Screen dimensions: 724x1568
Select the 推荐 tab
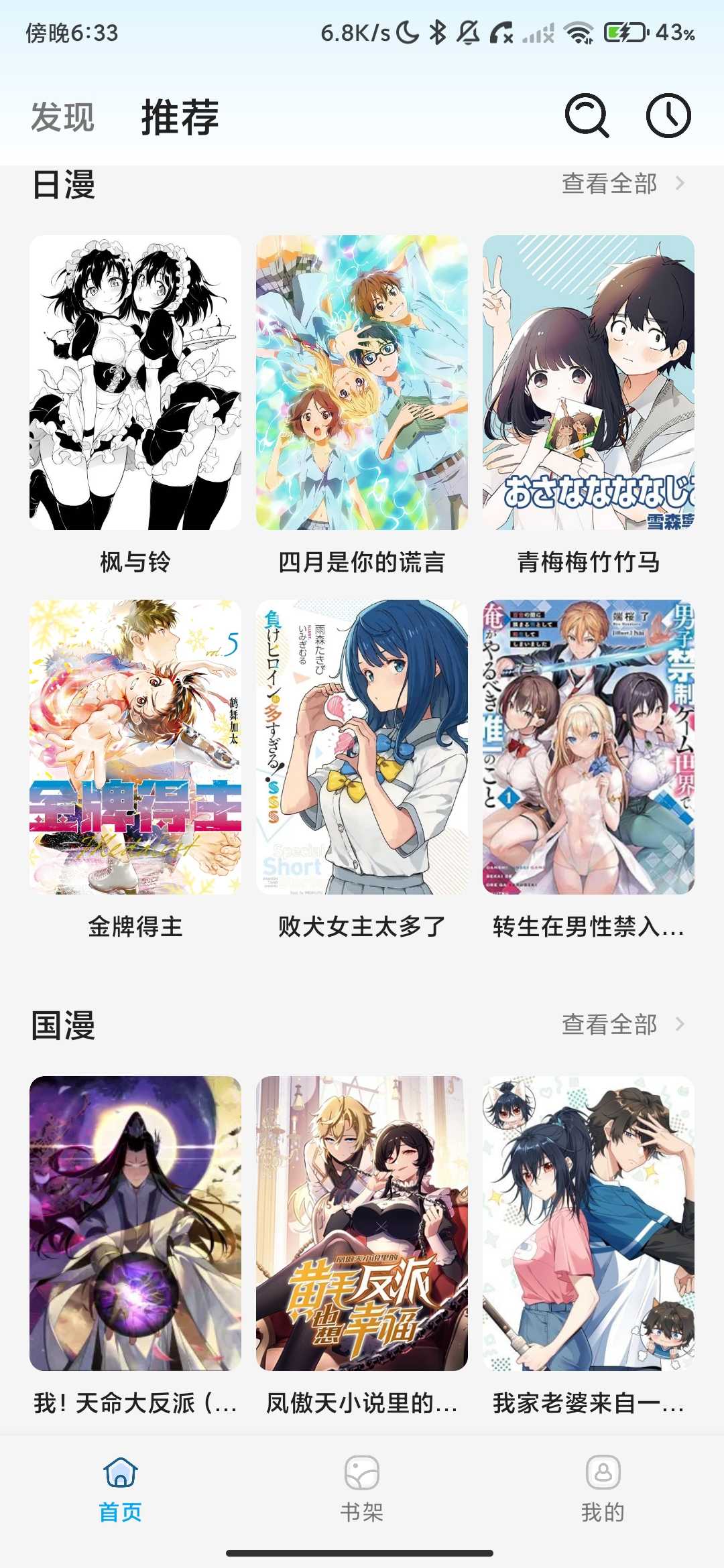(x=180, y=117)
